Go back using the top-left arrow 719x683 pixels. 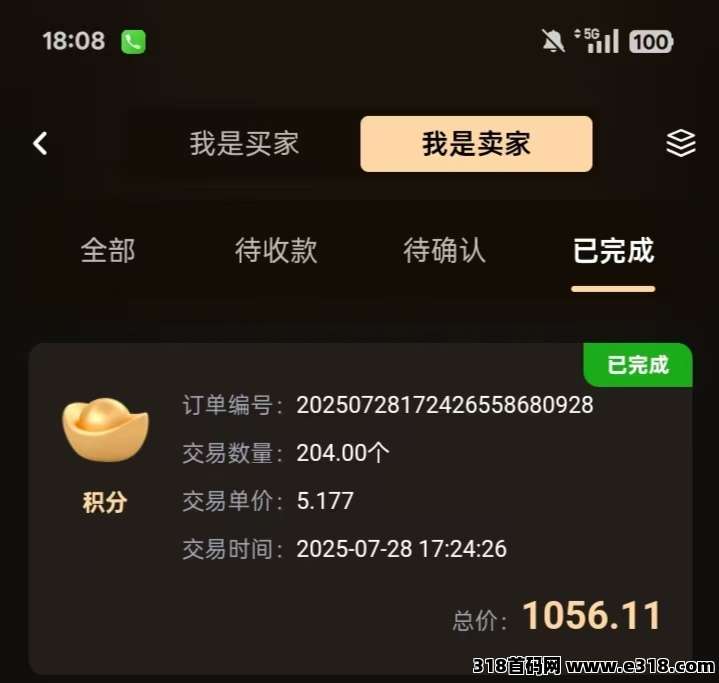point(40,144)
